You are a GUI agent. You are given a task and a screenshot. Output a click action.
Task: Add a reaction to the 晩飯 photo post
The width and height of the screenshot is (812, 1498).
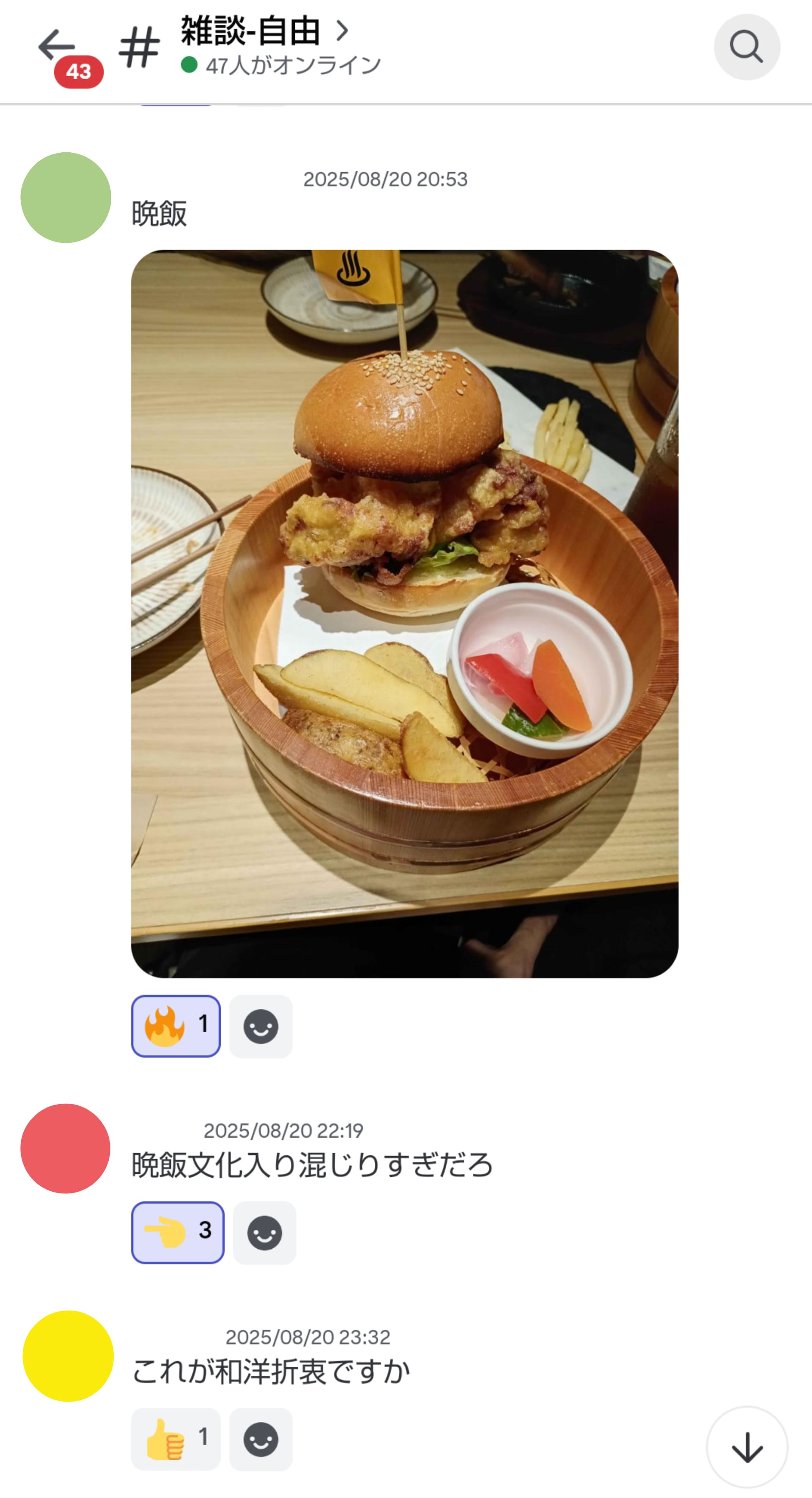tap(261, 1026)
